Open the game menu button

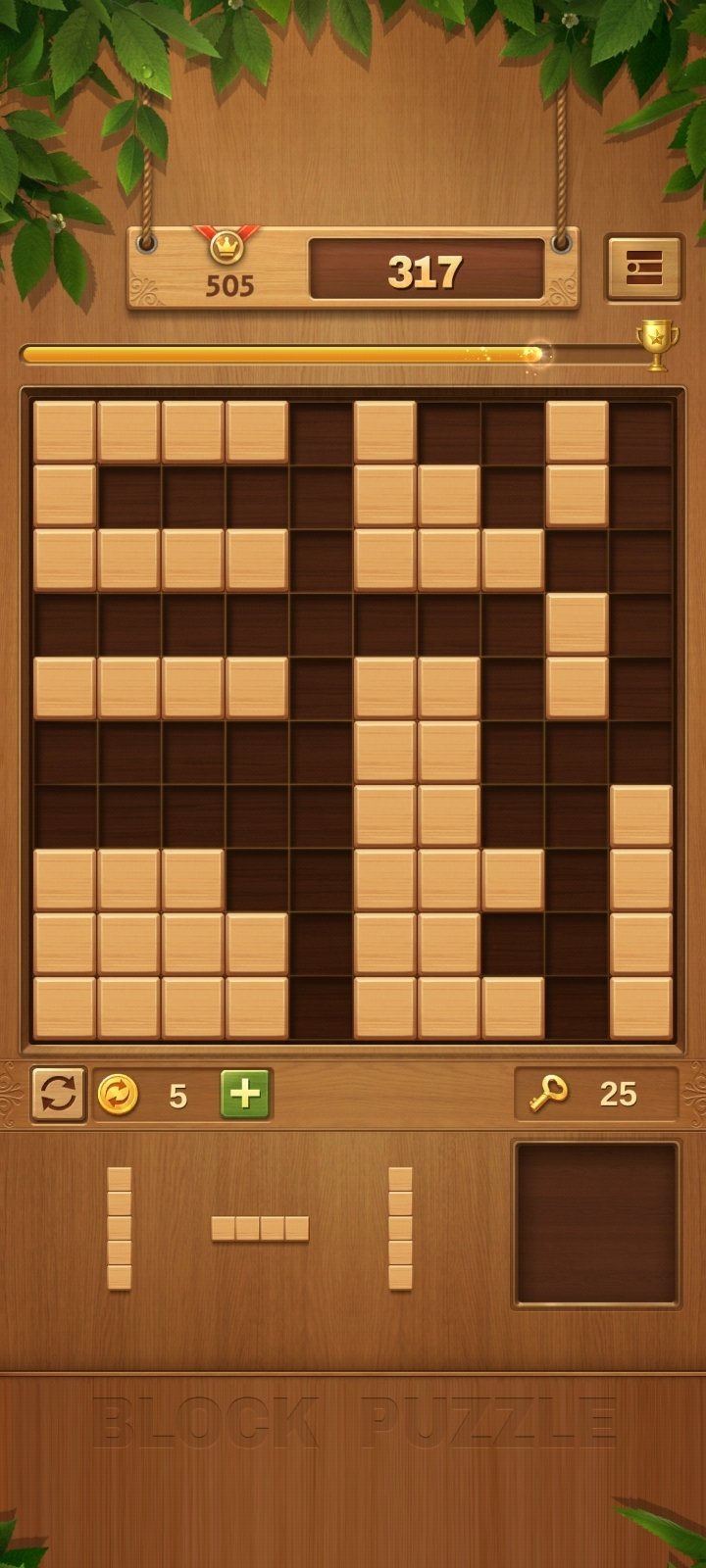point(644,267)
